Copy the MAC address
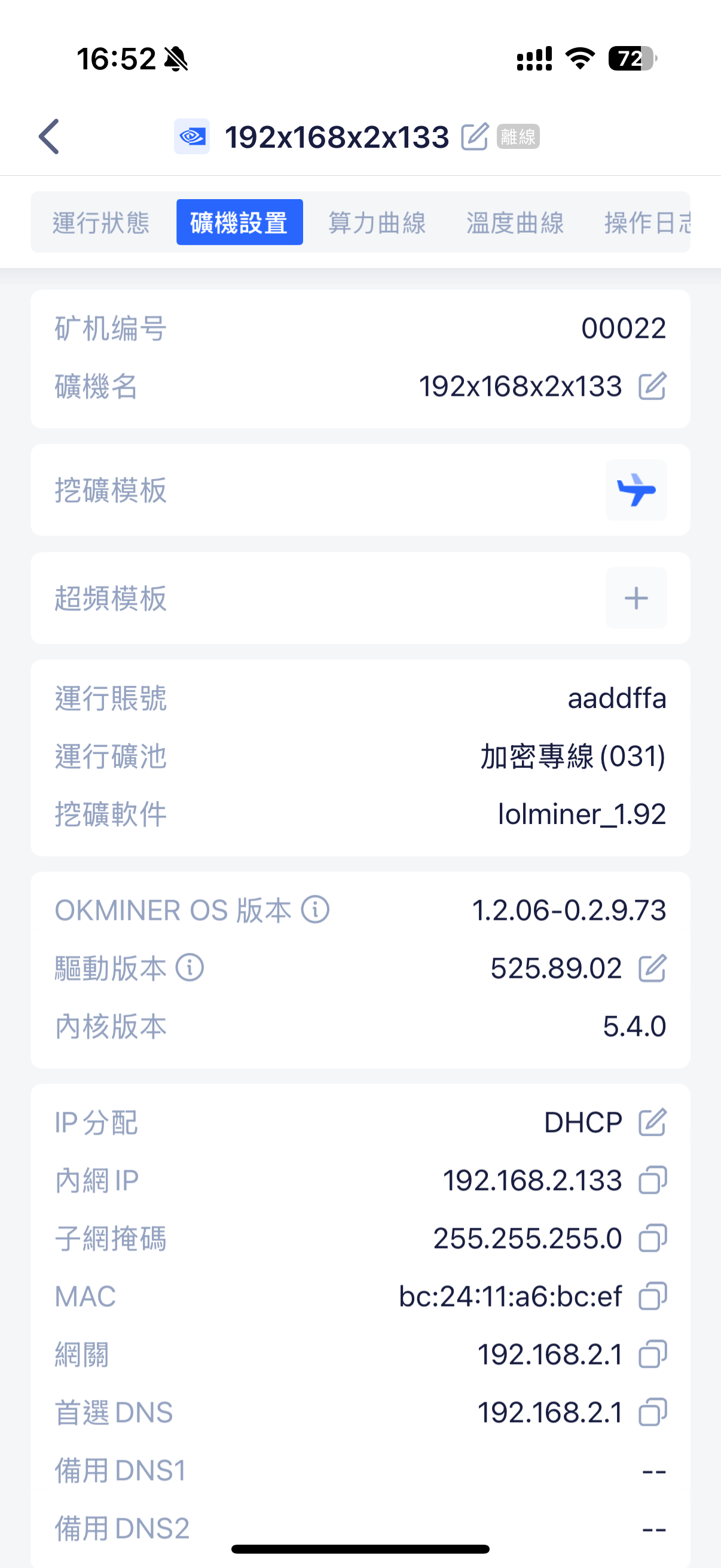The image size is (721, 1568). click(x=652, y=1296)
